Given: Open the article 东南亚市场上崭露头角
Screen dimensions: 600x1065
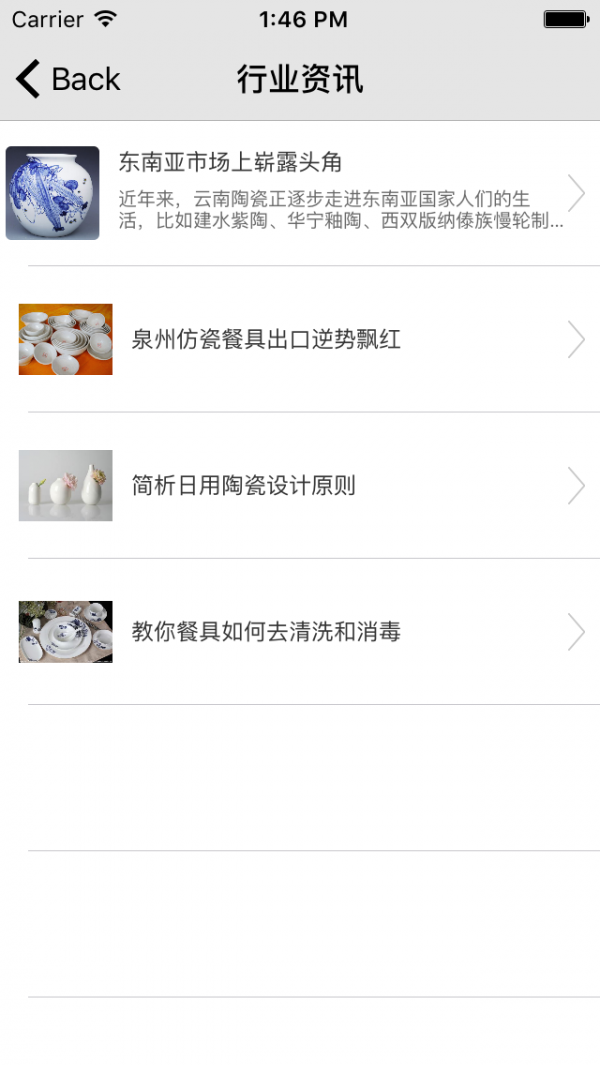Looking at the screenshot, I should [300, 193].
